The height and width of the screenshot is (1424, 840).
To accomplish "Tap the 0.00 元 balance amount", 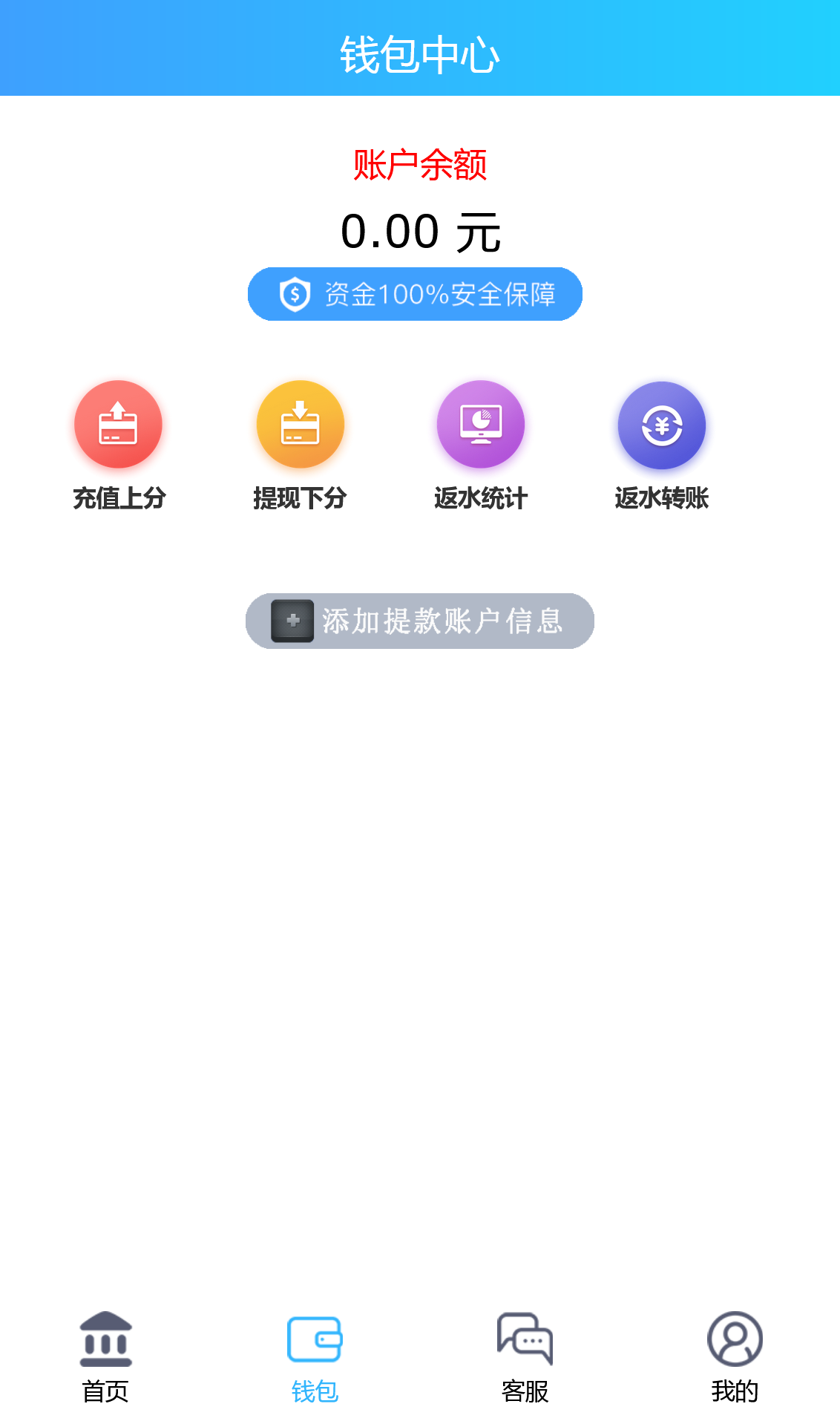I will (420, 230).
